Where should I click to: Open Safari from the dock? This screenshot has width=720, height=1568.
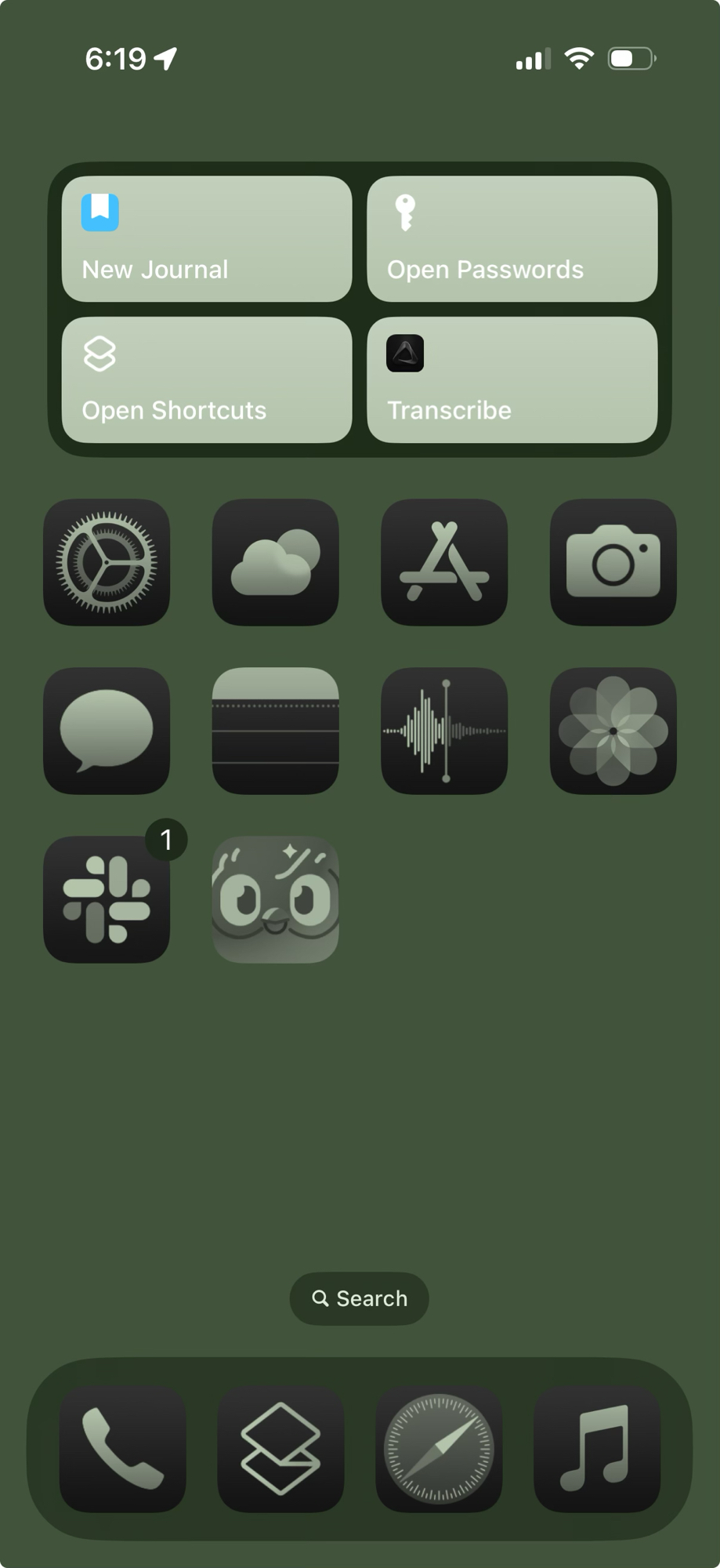[x=439, y=1448]
